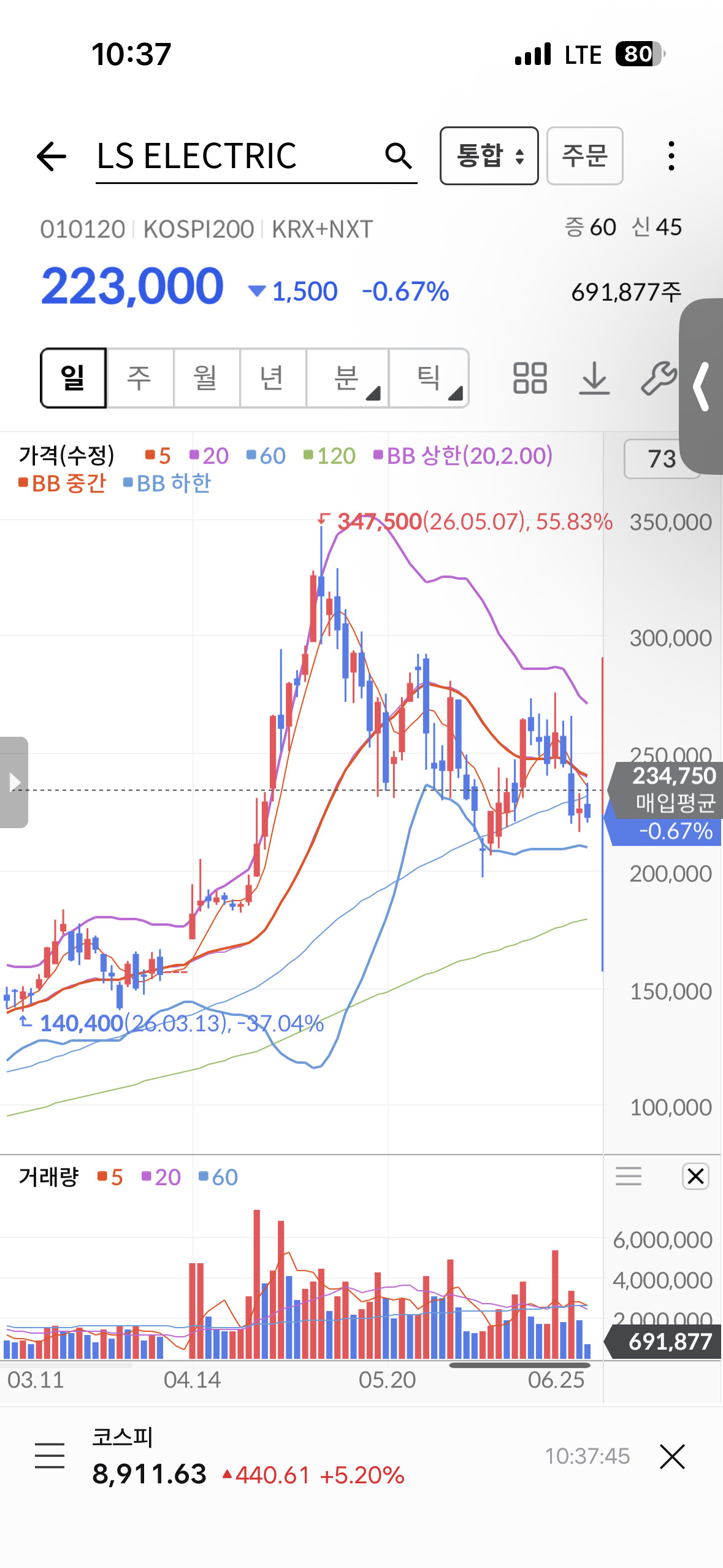Close the 거래량 volume panel

click(695, 1176)
